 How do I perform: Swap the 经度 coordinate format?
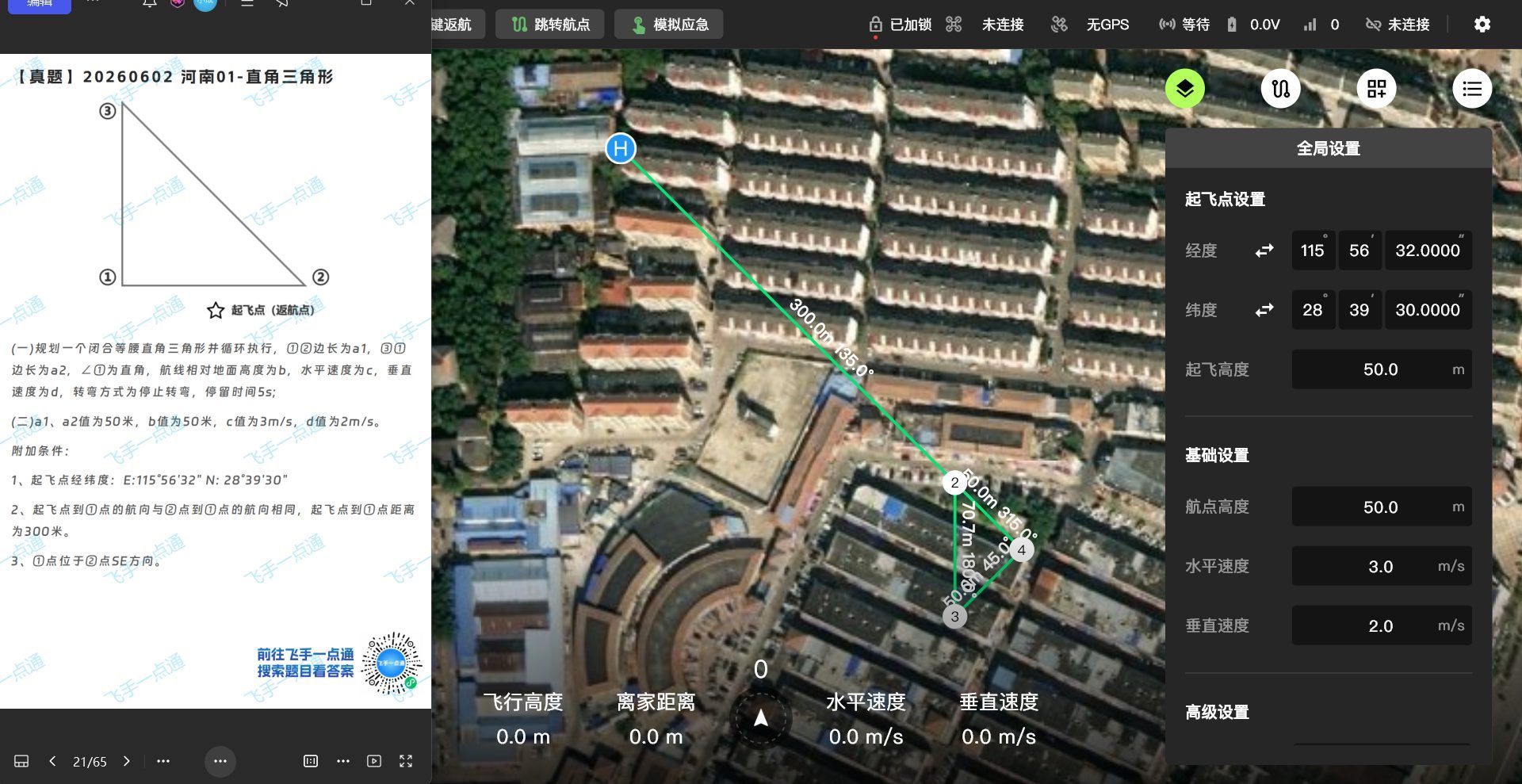[1264, 250]
